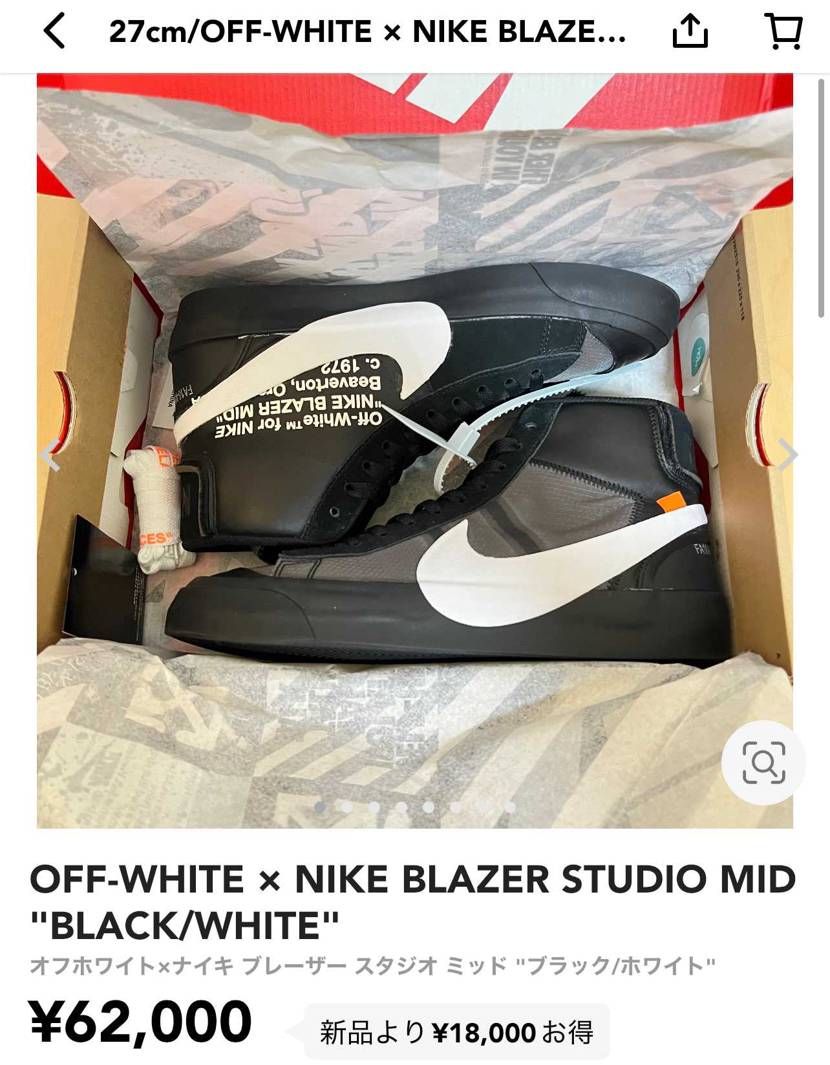Image resolution: width=830 pixels, height=1065 pixels.
Task: Show the next product photo
Action: (787, 455)
